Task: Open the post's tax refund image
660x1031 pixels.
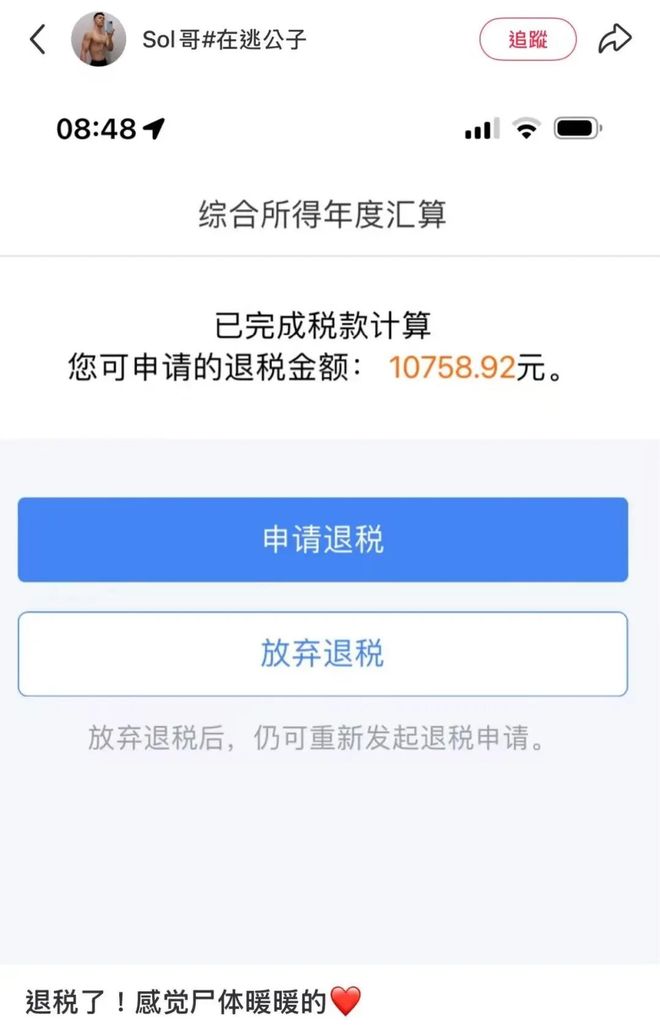Action: pos(330,520)
